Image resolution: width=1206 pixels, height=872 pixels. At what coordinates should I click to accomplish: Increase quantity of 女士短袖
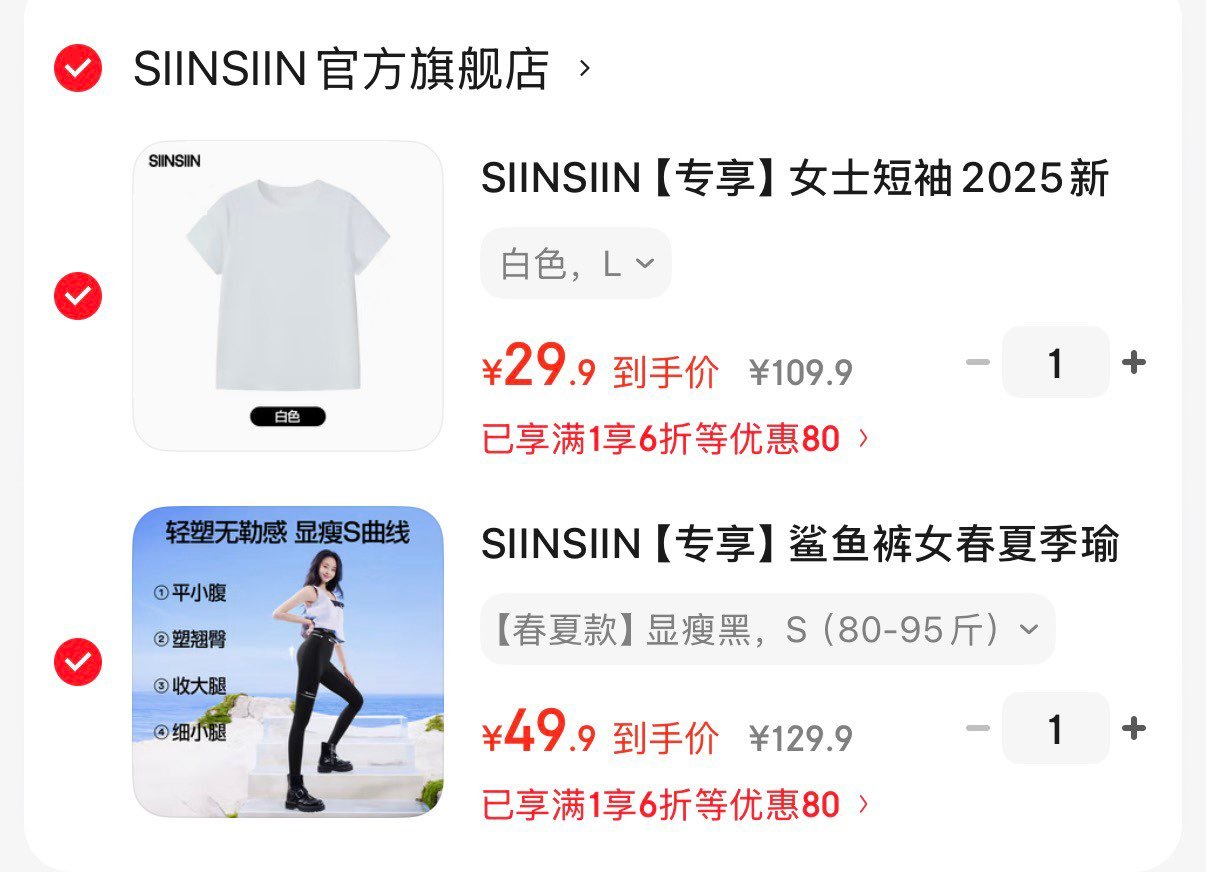(x=1134, y=362)
